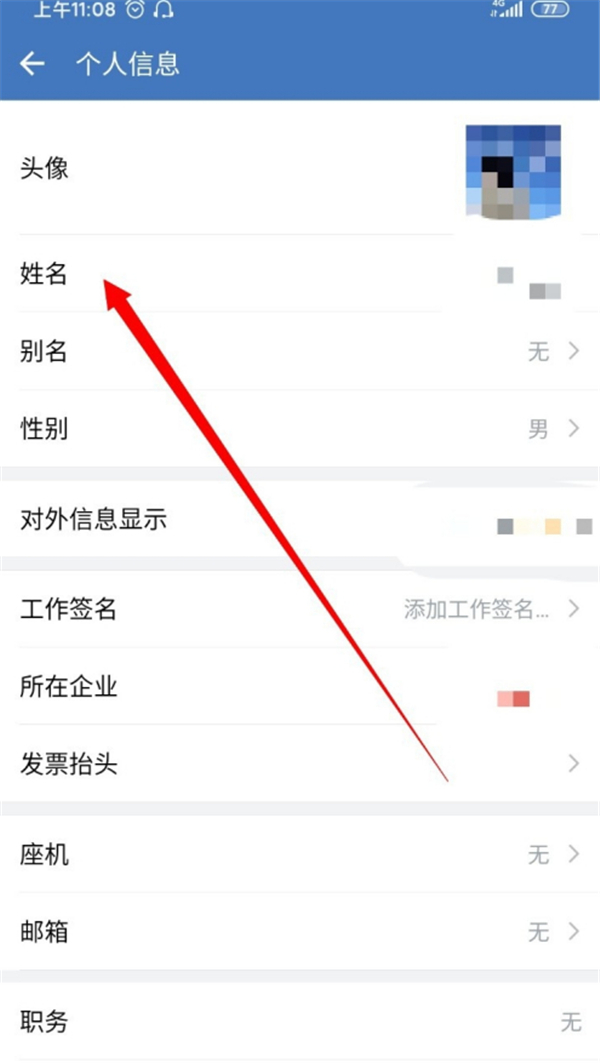Go back from 个人信息 page
Screen dimensions: 600x1063
[33, 65]
